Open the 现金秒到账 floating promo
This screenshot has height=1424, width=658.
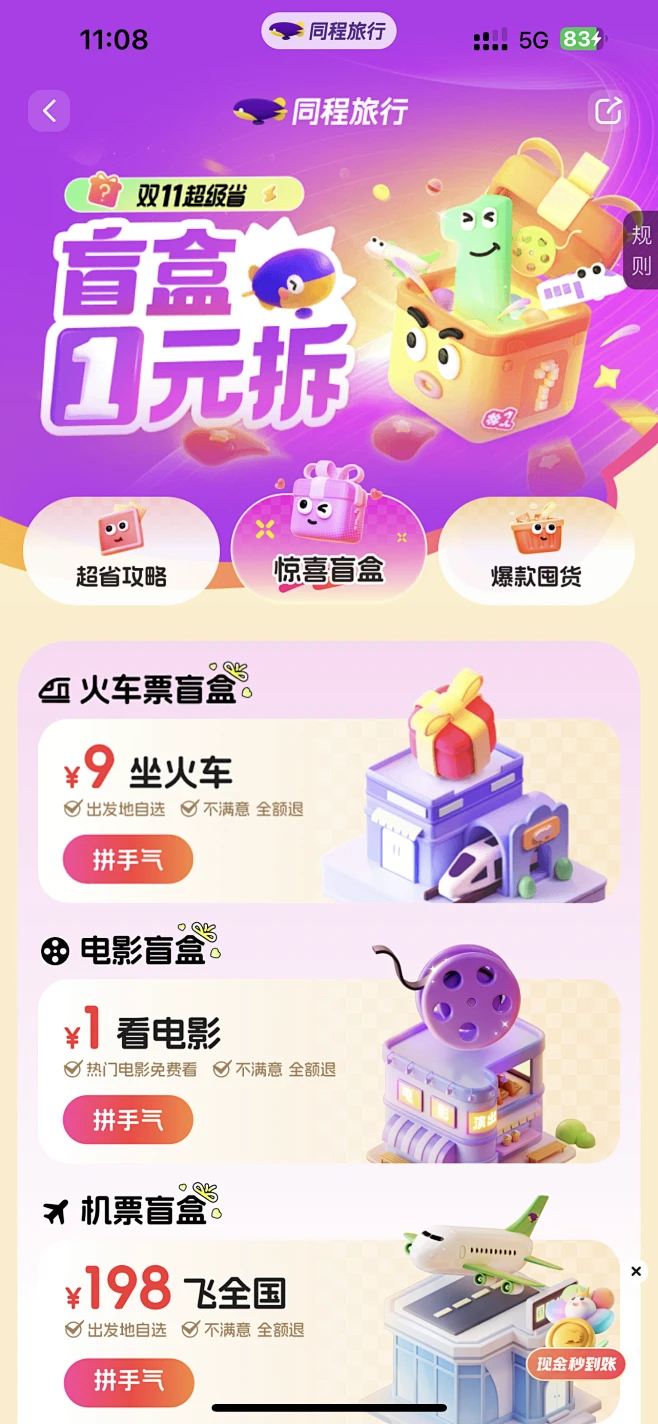[x=580, y=1335]
